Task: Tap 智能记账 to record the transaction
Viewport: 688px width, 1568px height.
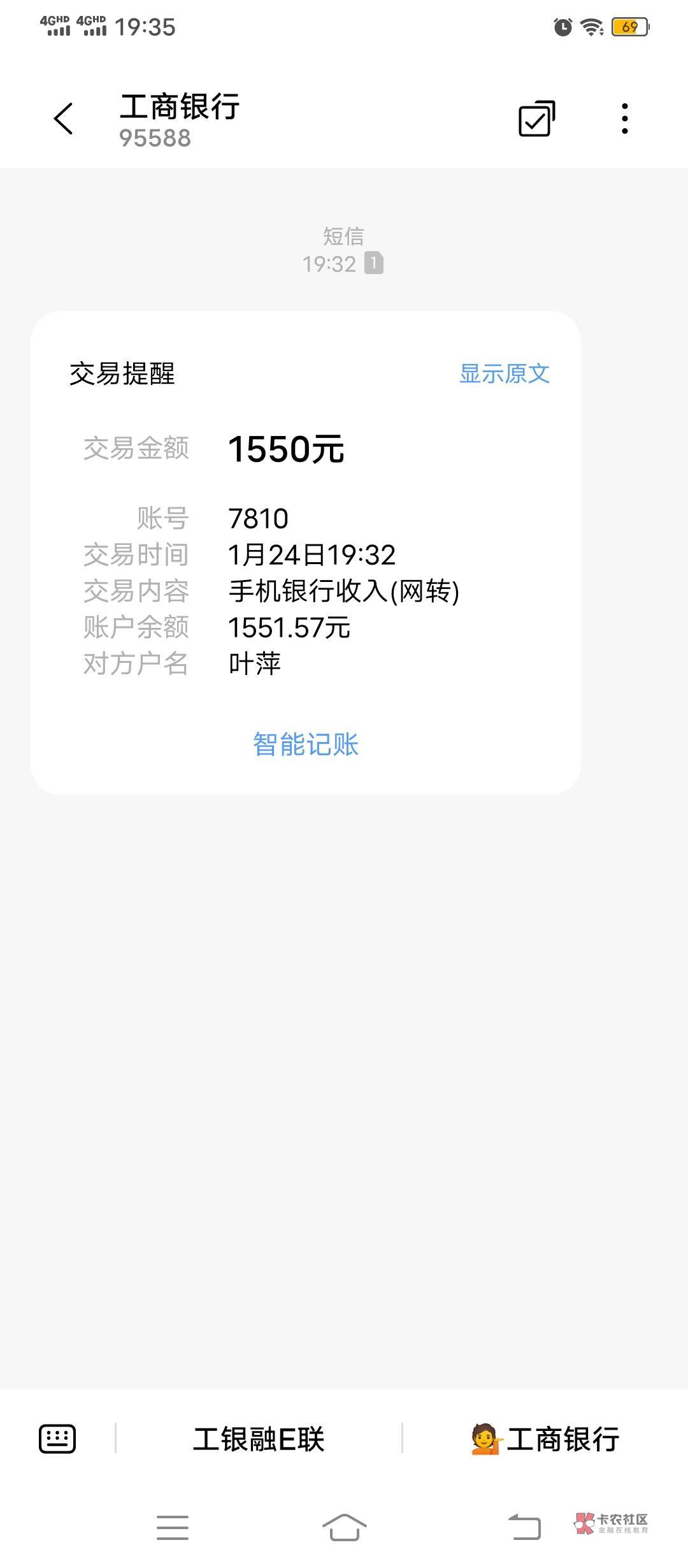Action: tap(306, 744)
